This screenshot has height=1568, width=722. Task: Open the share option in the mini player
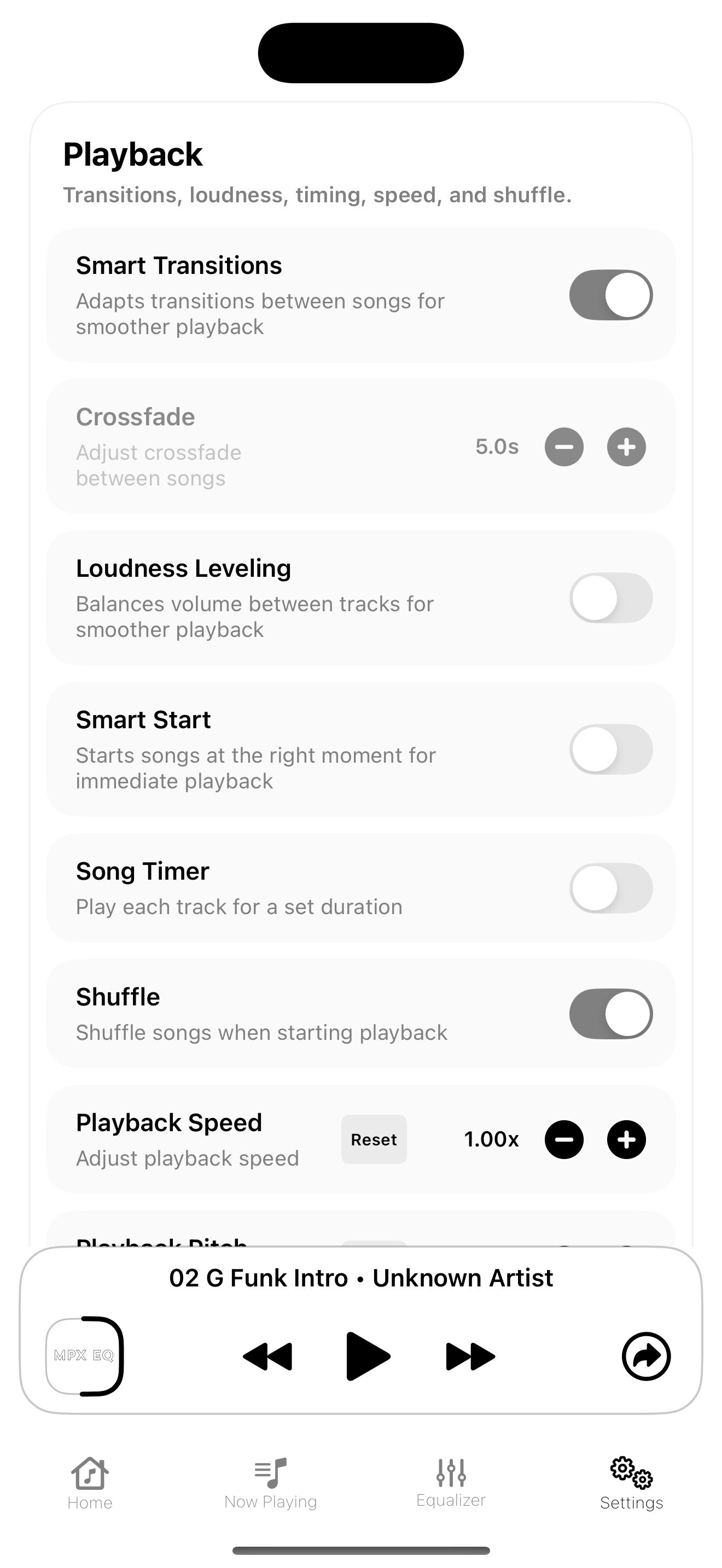645,1355
